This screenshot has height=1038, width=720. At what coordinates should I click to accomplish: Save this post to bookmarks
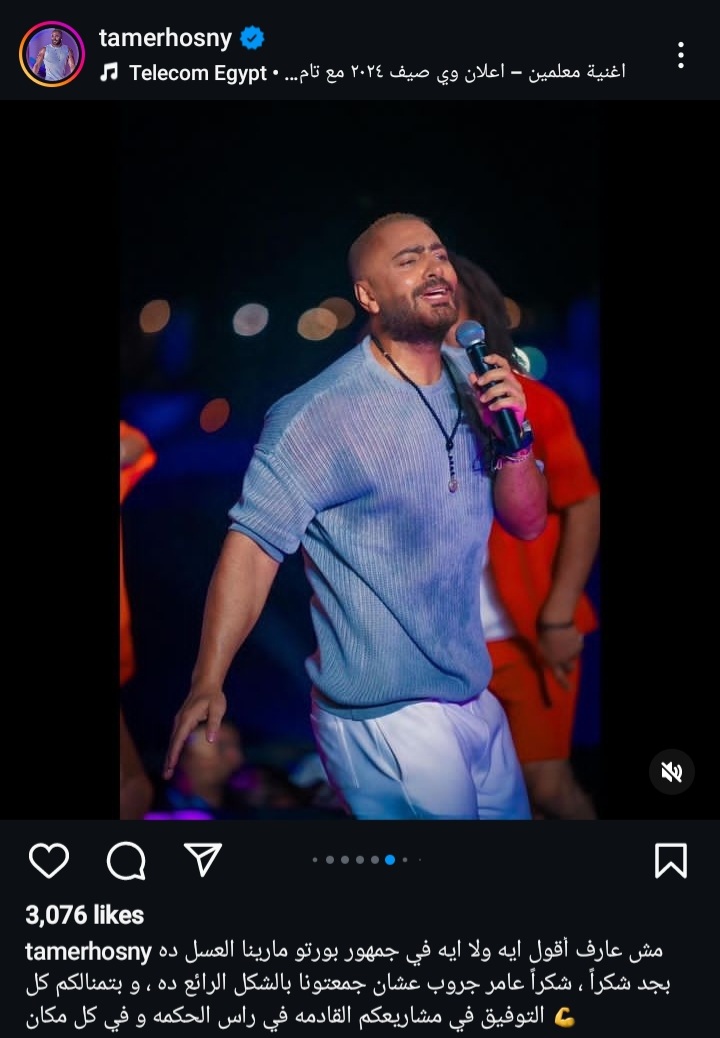tap(670, 860)
